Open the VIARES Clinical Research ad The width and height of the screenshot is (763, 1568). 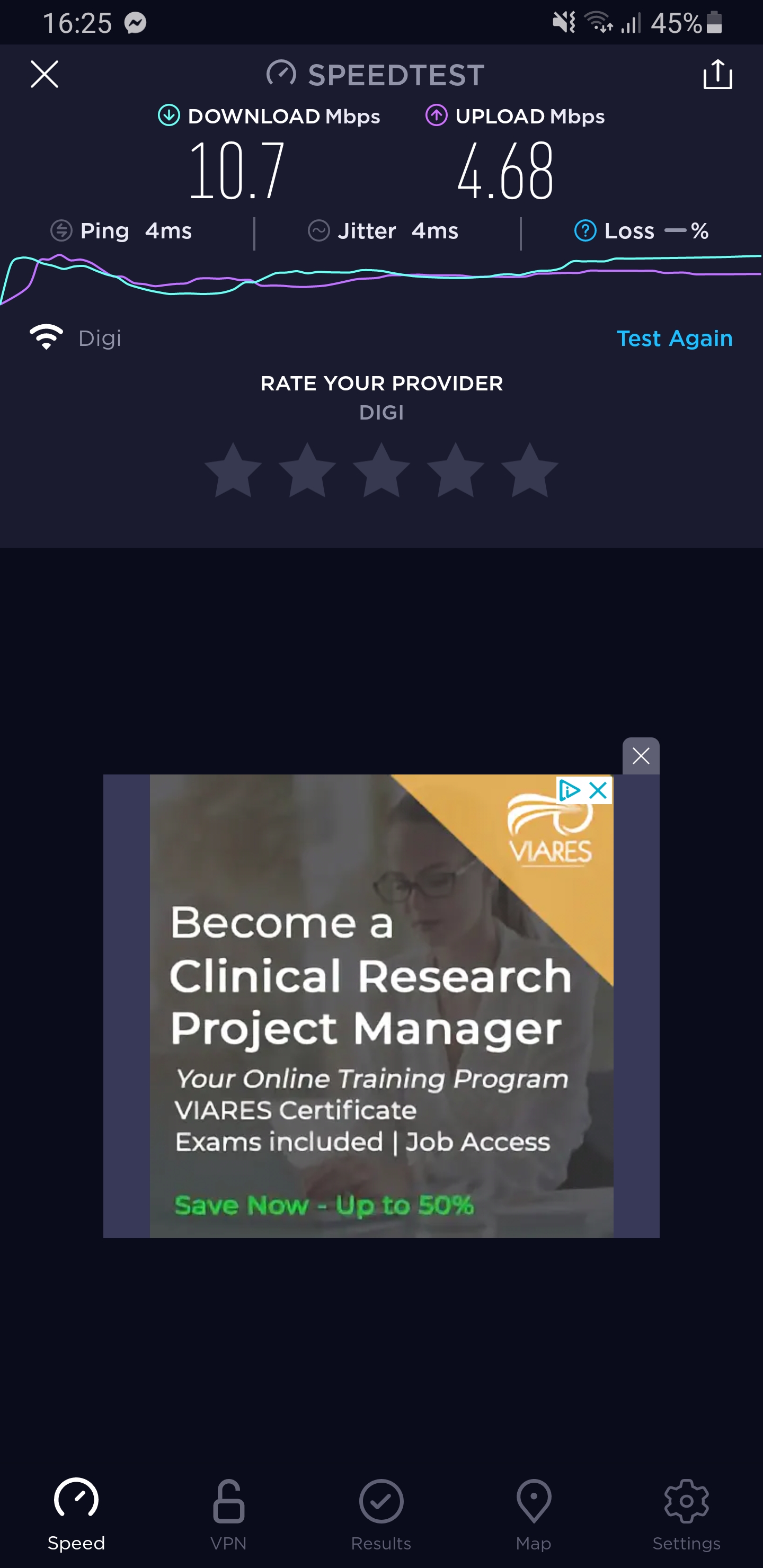(x=381, y=1005)
